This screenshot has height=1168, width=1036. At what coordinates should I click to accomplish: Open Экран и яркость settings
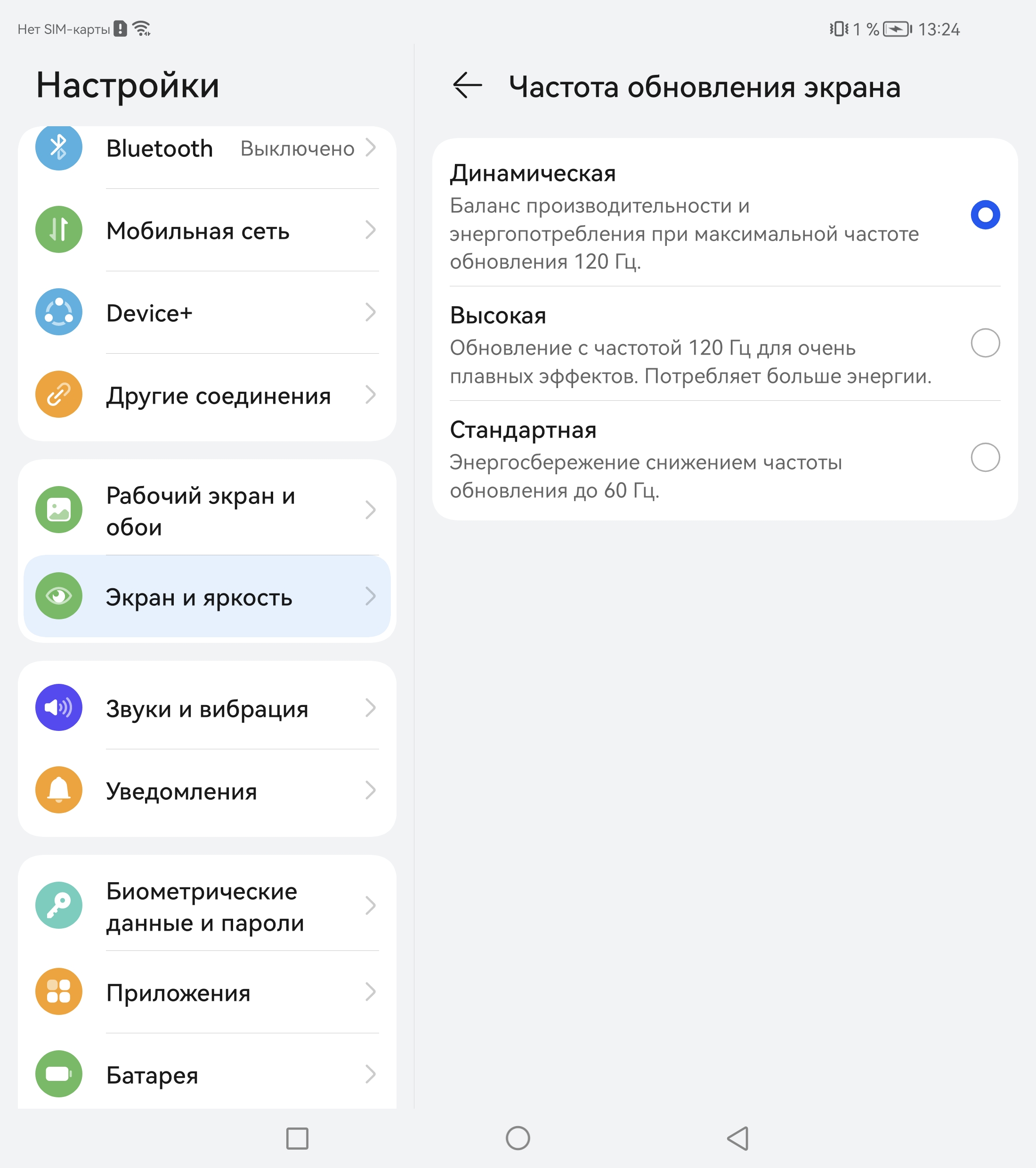207,597
